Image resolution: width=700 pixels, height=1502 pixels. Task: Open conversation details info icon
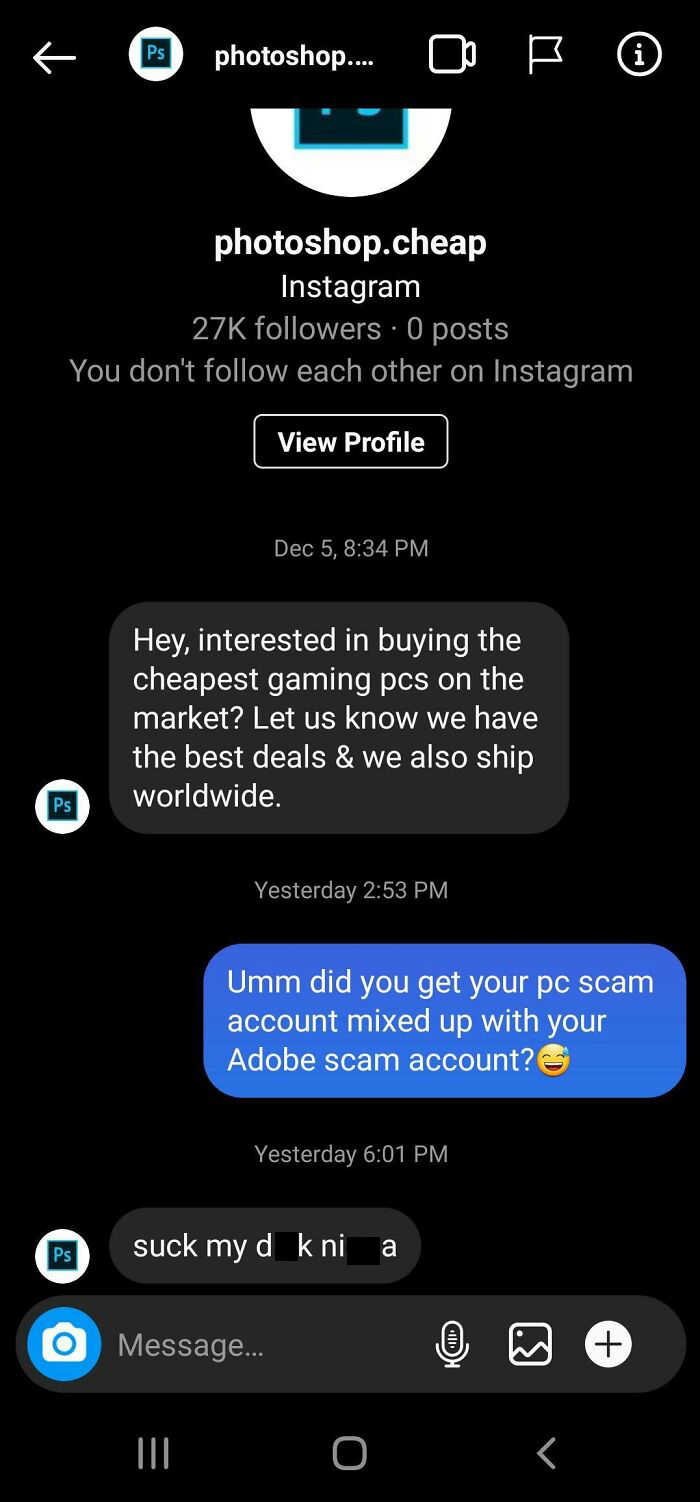(x=639, y=55)
